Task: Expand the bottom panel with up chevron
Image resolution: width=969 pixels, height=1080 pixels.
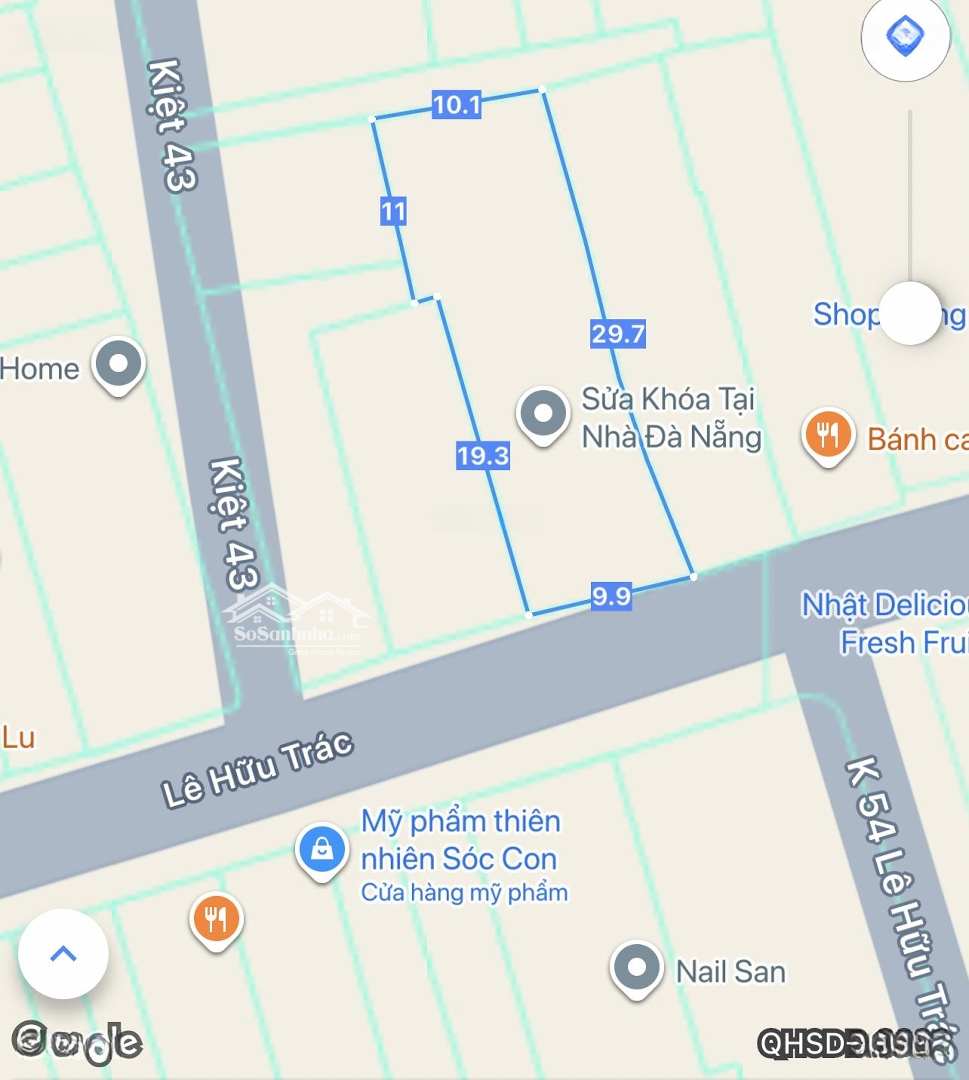Action: 63,953
